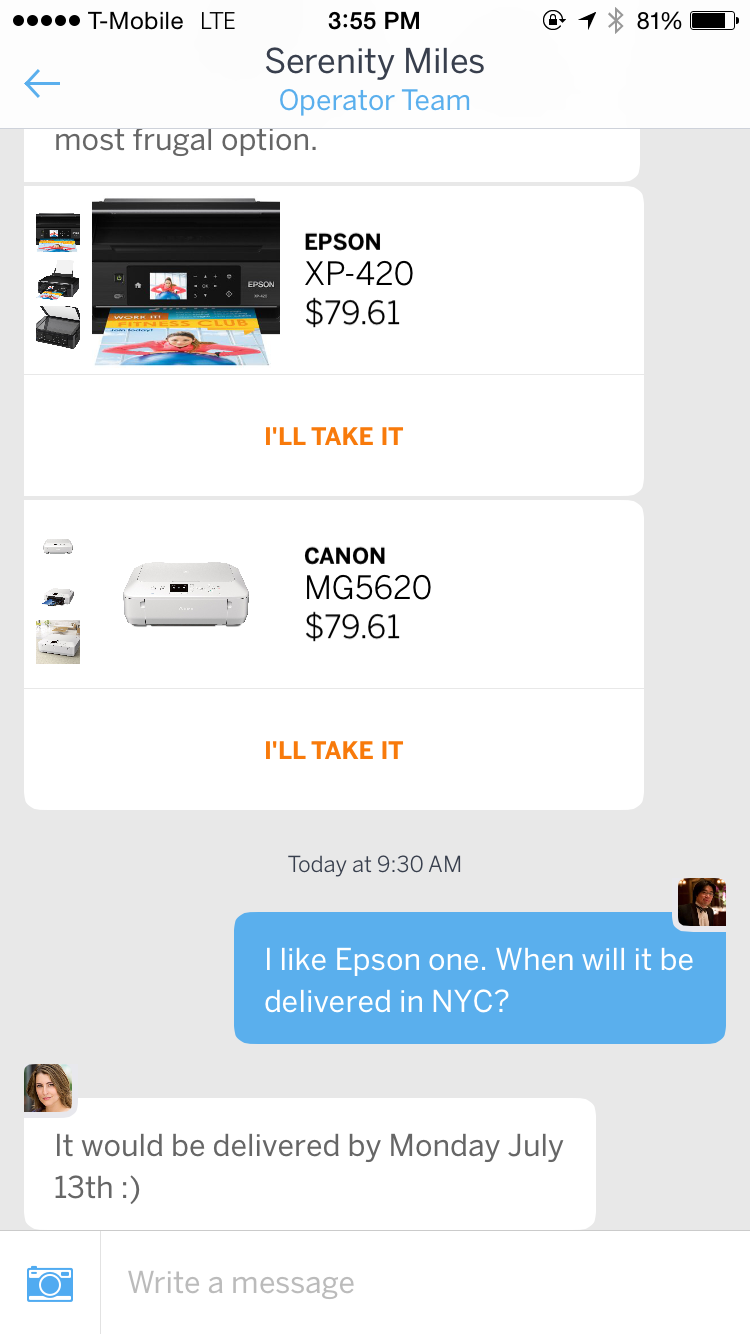Select the last small Canon thumbnail
Image resolution: width=750 pixels, height=1334 pixels.
58,642
